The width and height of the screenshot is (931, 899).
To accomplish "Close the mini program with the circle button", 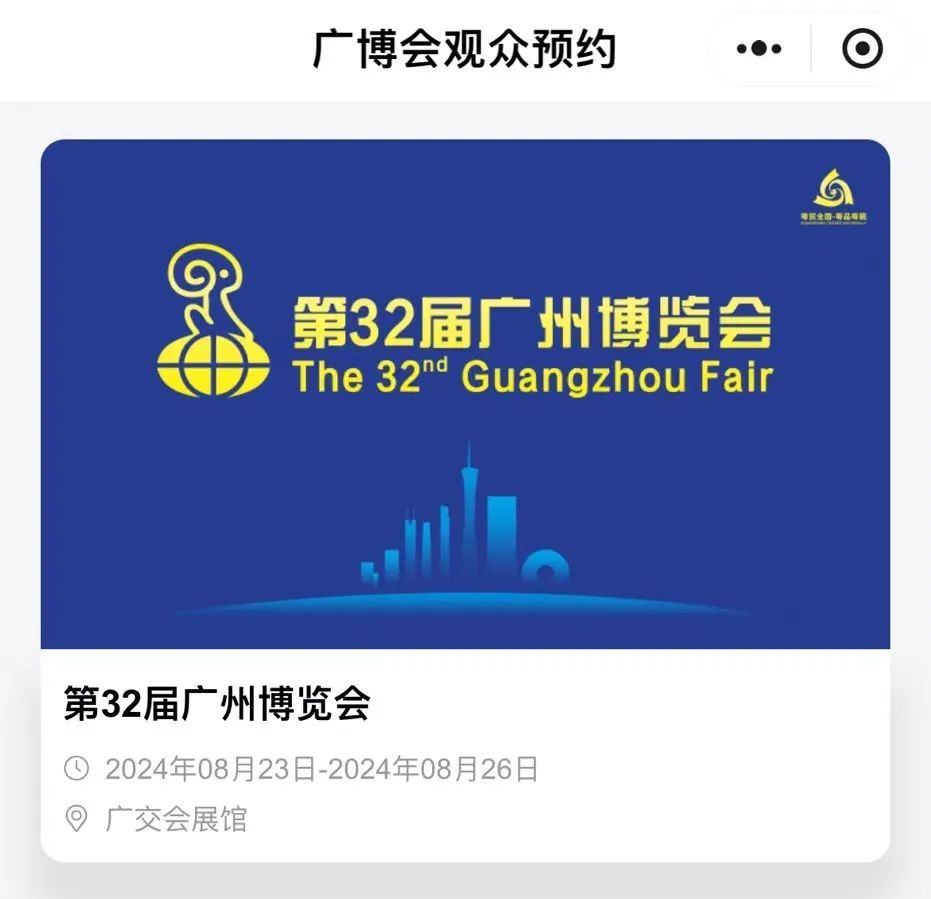I will pos(862,48).
